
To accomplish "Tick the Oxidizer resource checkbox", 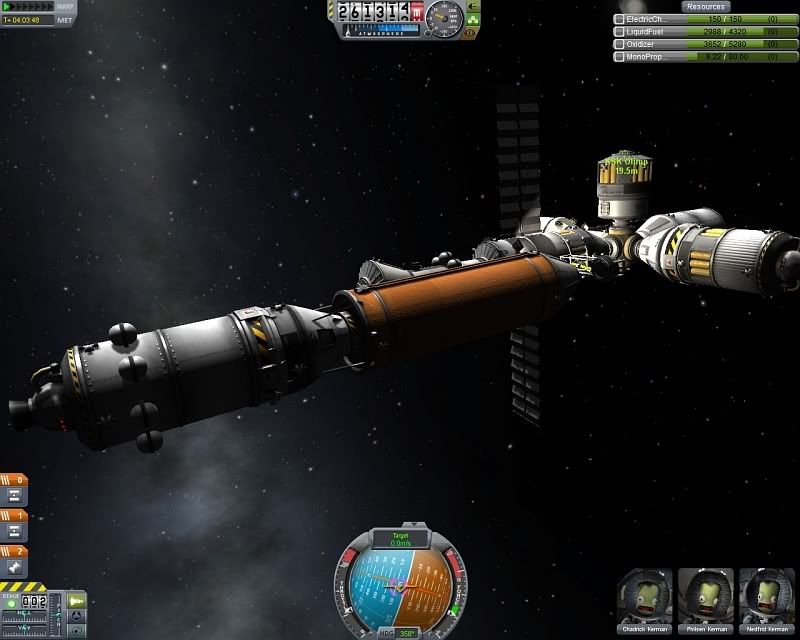I will [x=619, y=45].
